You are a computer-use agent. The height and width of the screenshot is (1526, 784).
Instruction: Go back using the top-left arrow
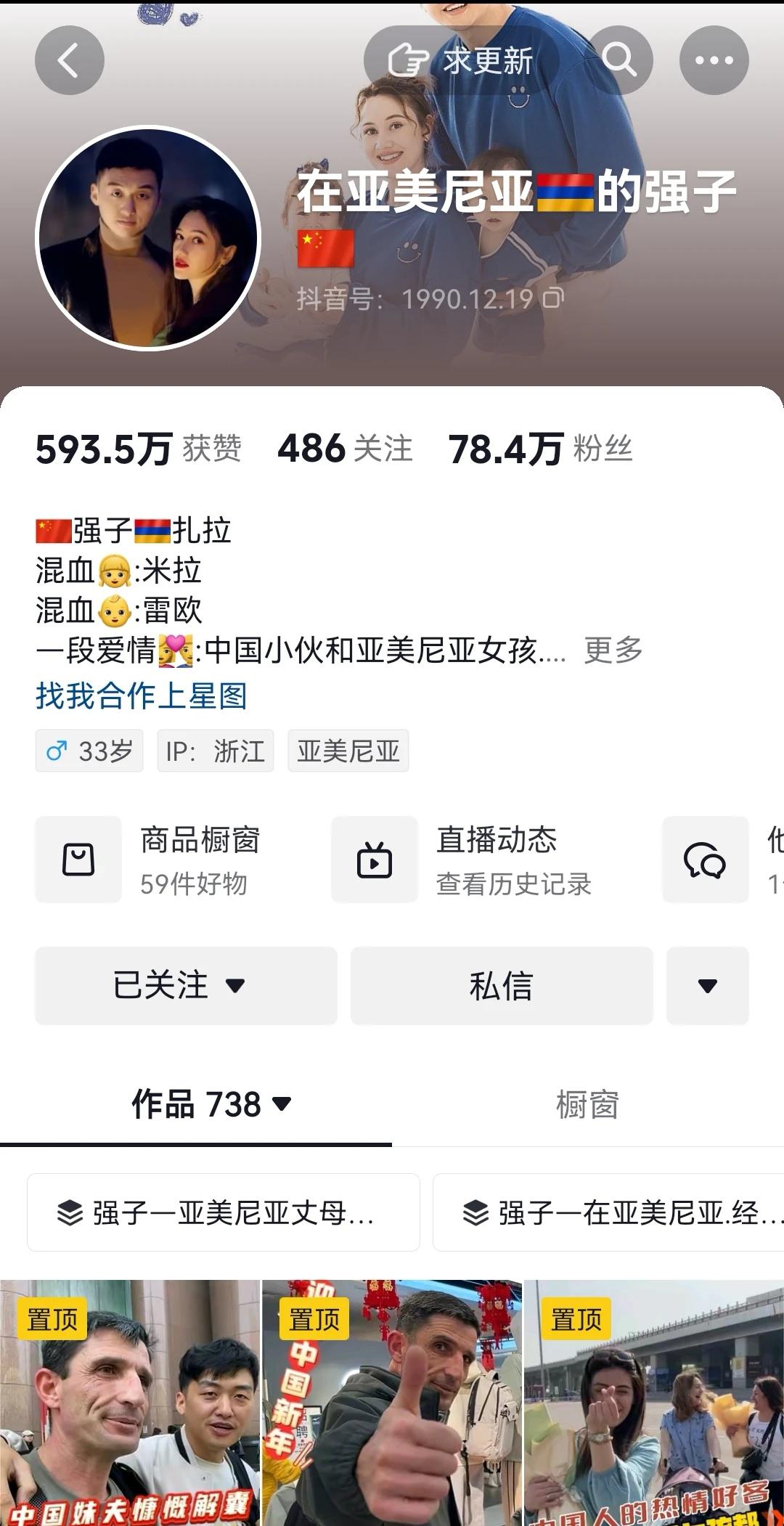pos(70,60)
